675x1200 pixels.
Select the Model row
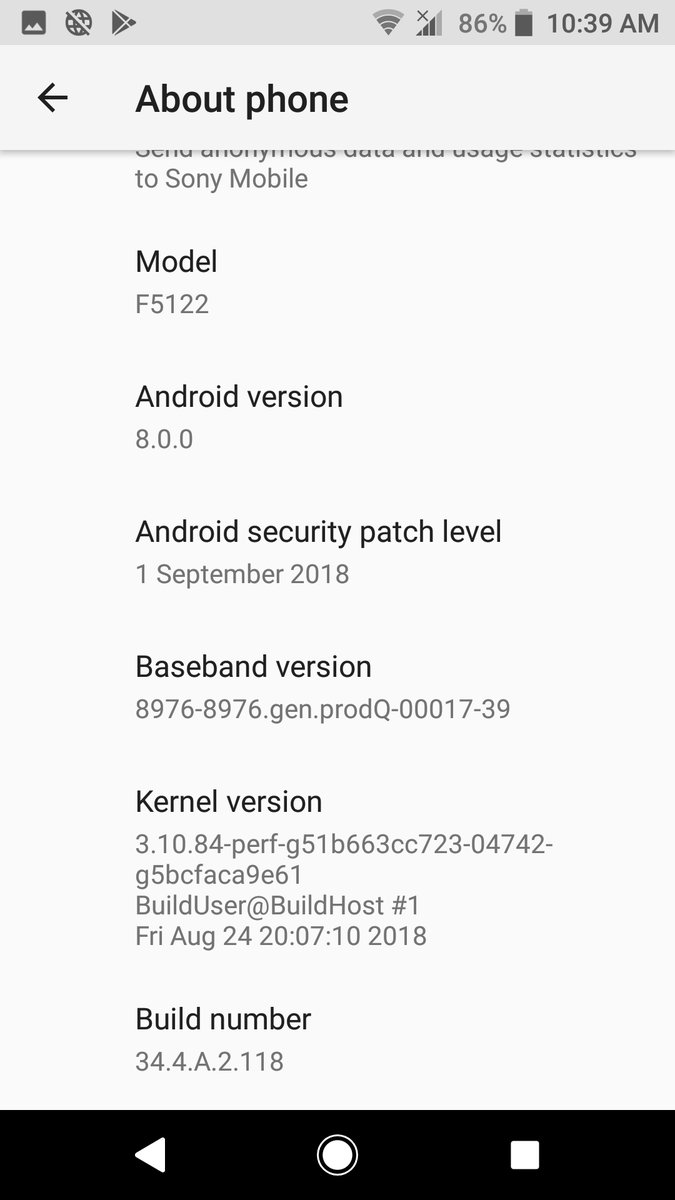point(337,282)
